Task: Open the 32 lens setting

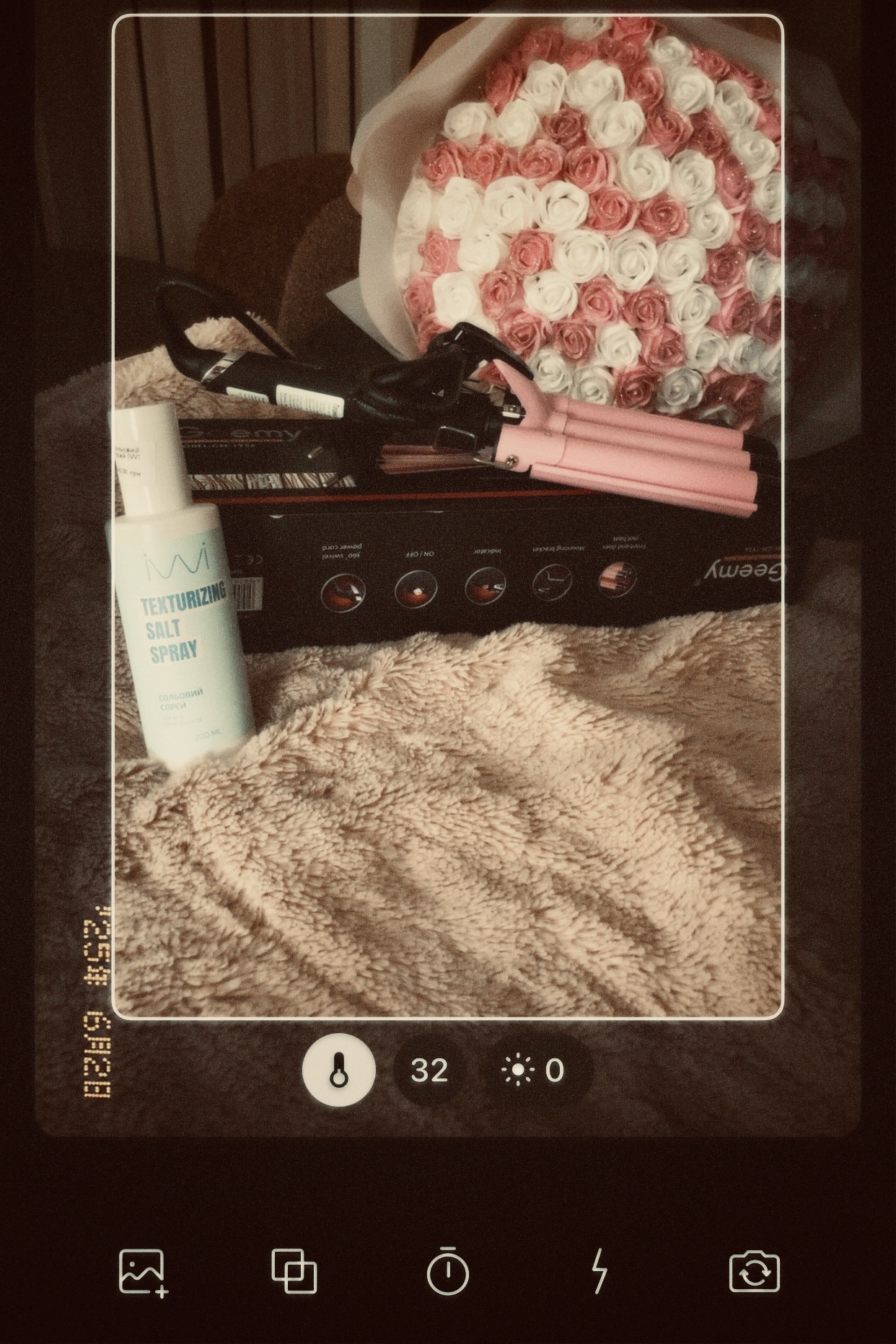Action: click(x=429, y=1070)
